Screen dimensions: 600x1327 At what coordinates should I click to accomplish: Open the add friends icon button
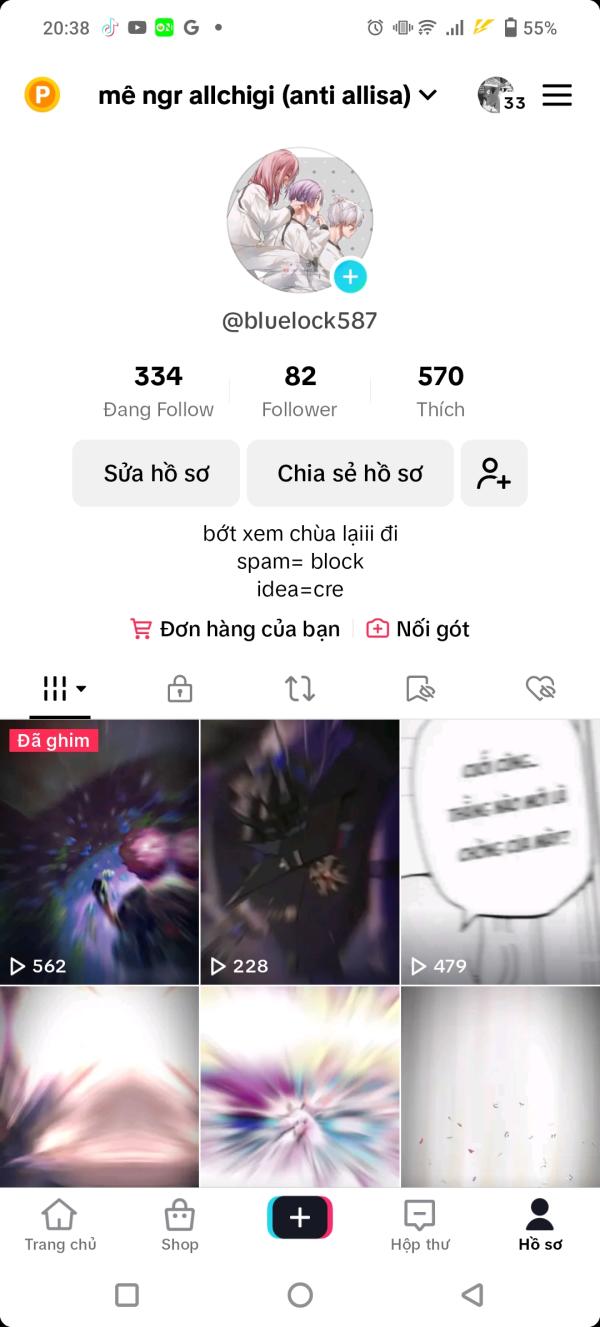(x=494, y=473)
